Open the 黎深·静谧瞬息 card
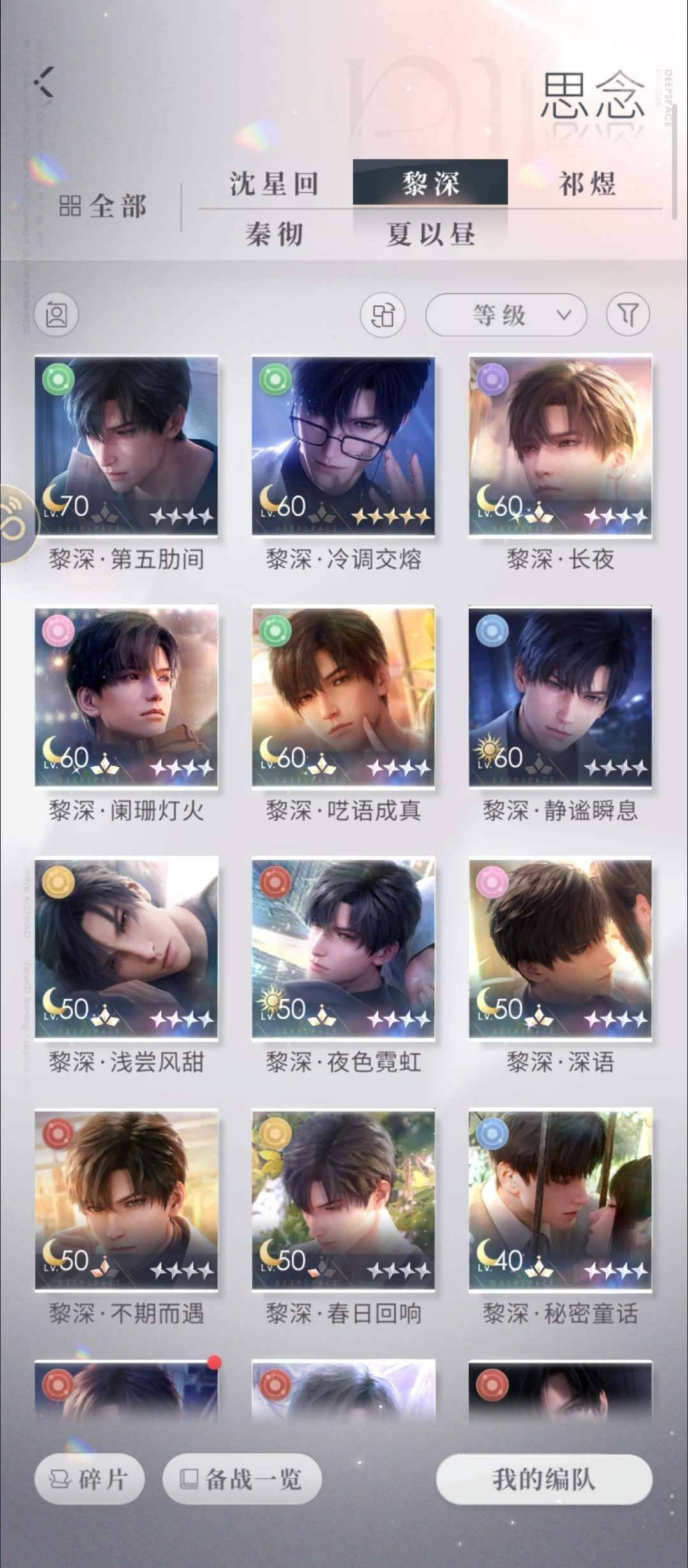The width and height of the screenshot is (688, 1568). tap(561, 697)
